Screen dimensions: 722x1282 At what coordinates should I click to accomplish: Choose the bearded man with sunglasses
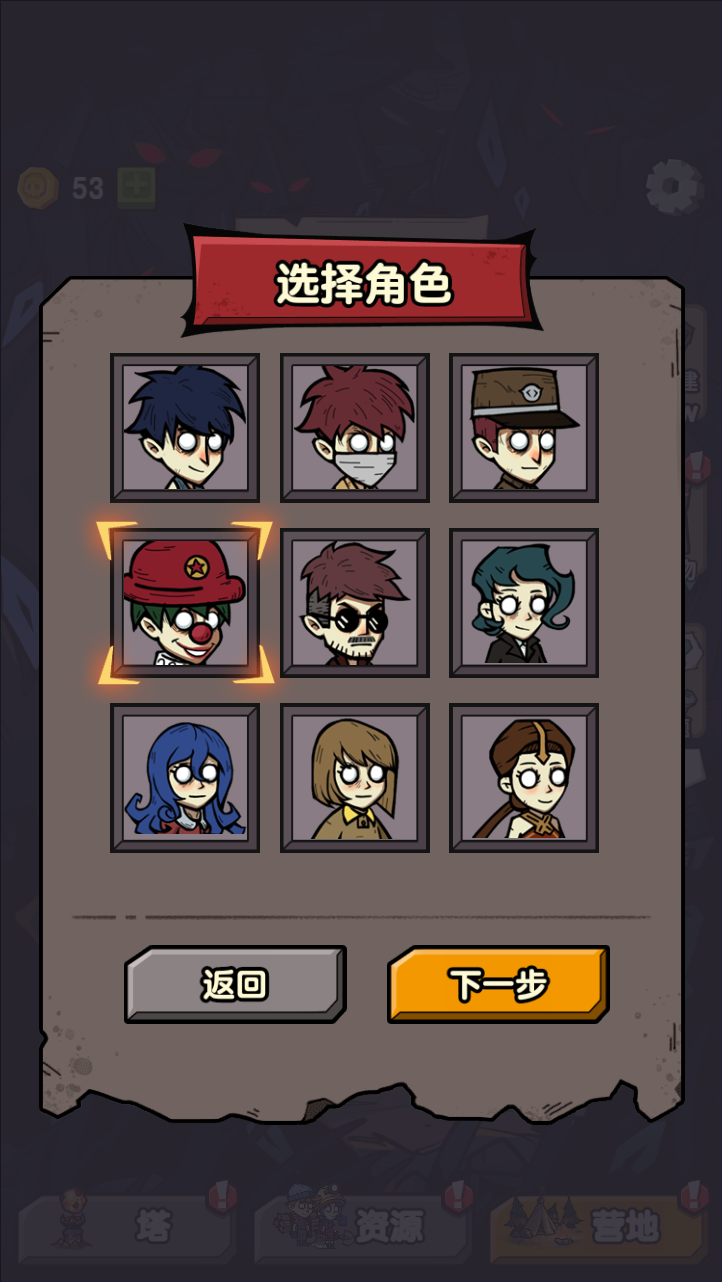pyautogui.click(x=355, y=603)
